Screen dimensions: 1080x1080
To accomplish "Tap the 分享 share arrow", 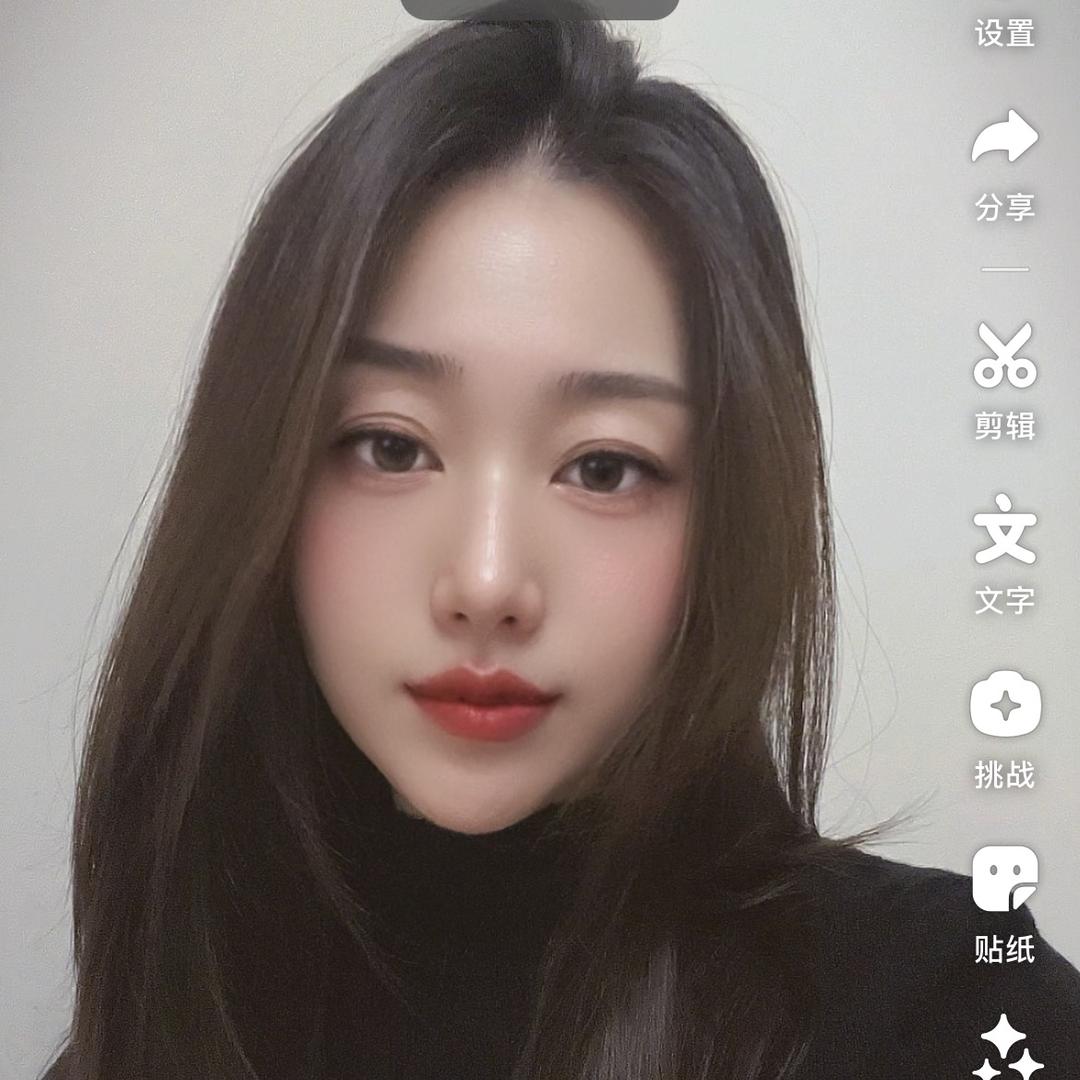I will (x=1004, y=138).
